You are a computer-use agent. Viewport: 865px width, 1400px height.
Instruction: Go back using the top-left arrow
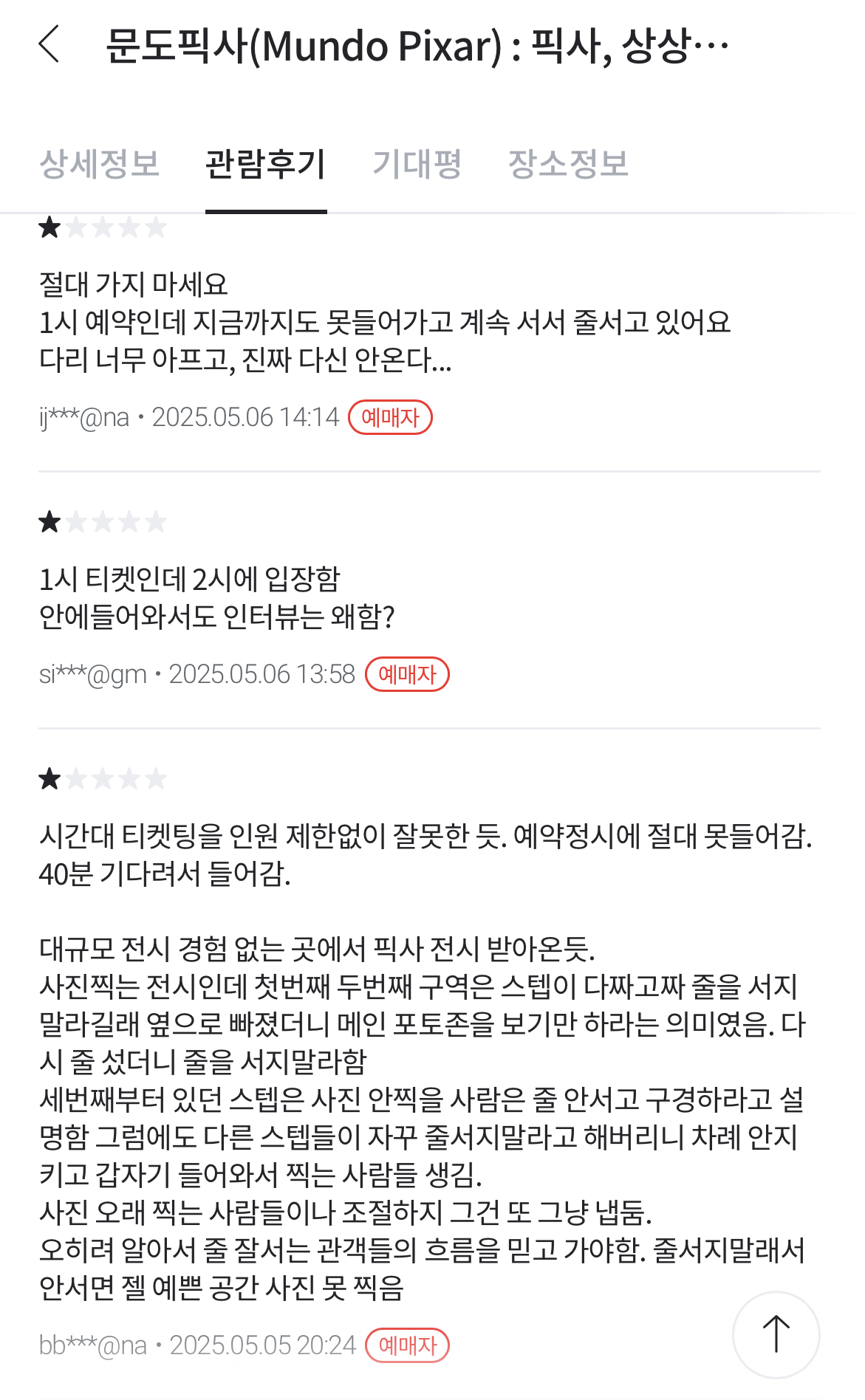point(49,44)
